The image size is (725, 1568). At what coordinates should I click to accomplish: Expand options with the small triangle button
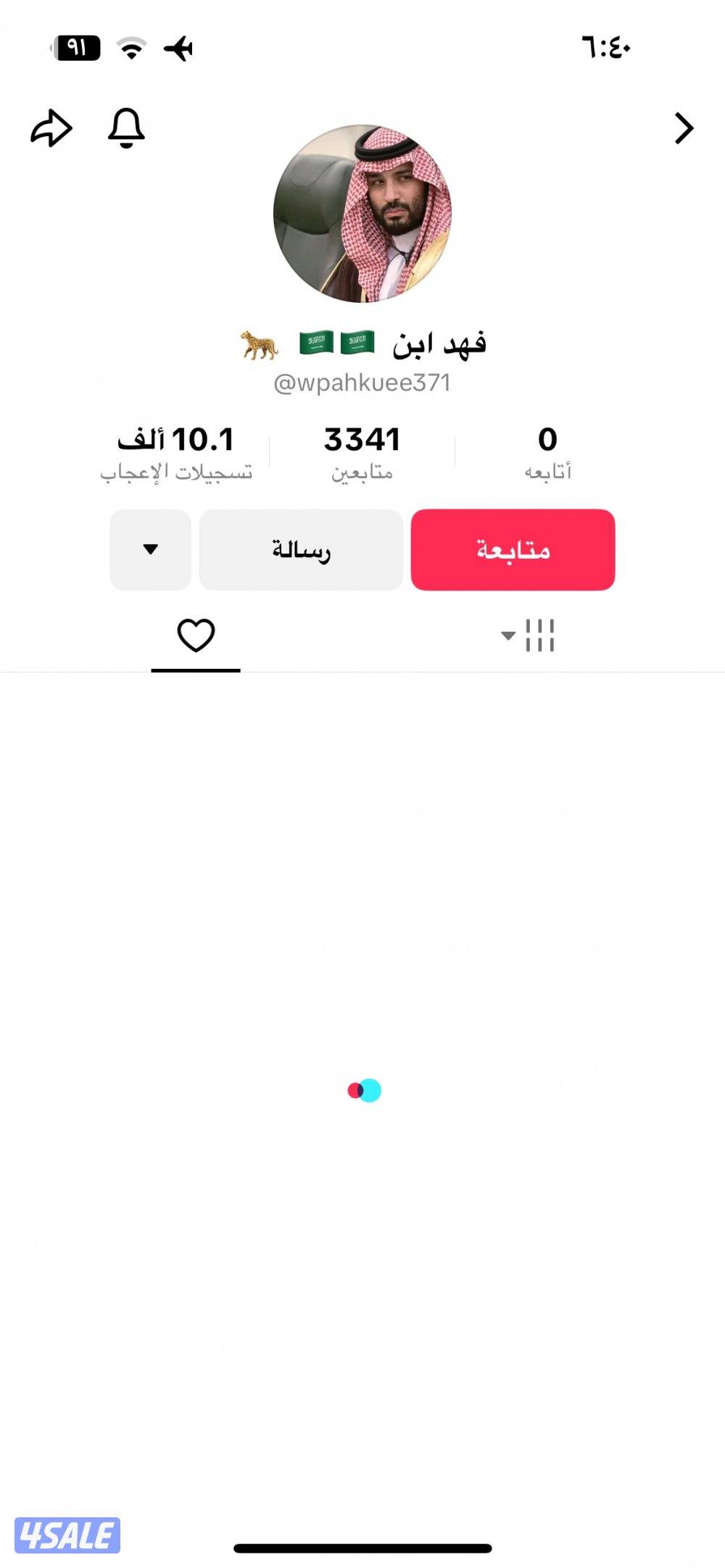click(149, 551)
